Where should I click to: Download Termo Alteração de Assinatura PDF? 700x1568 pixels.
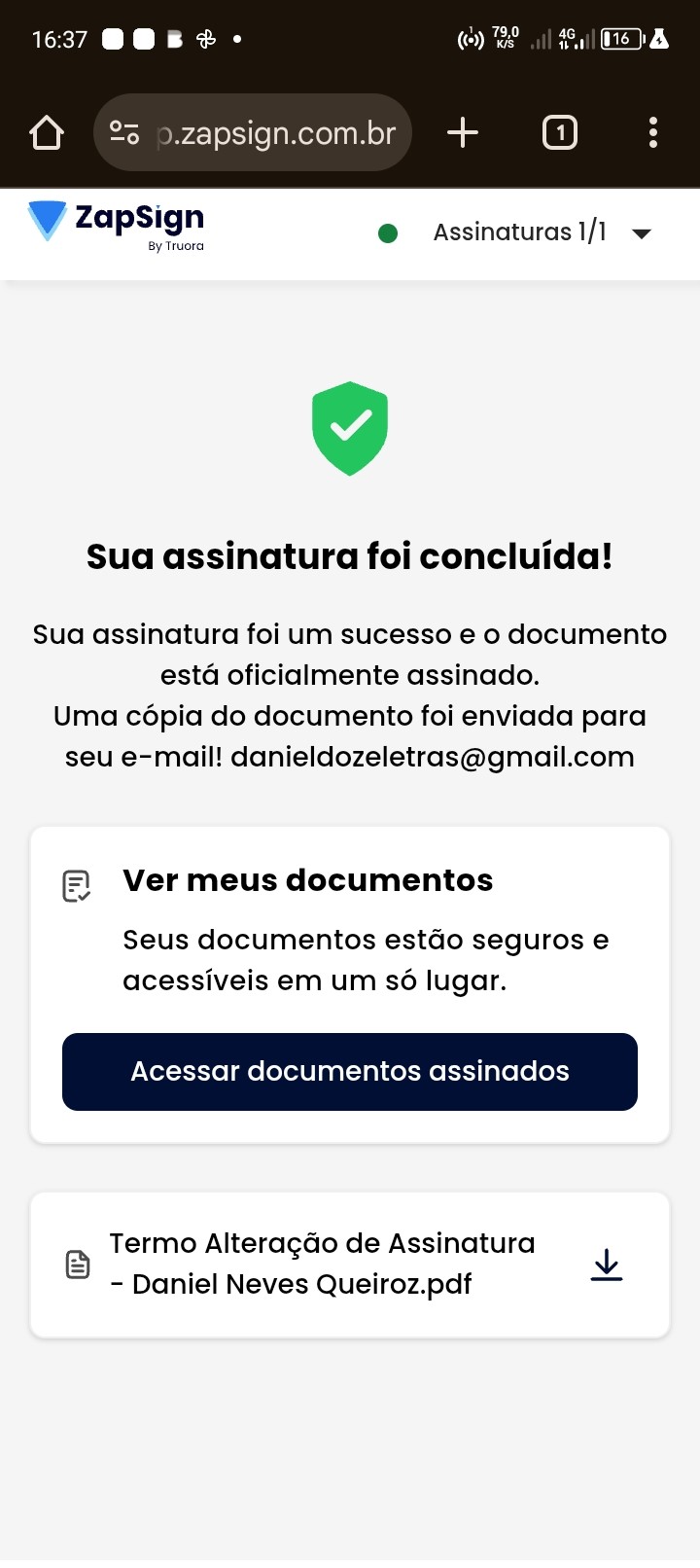(607, 1265)
